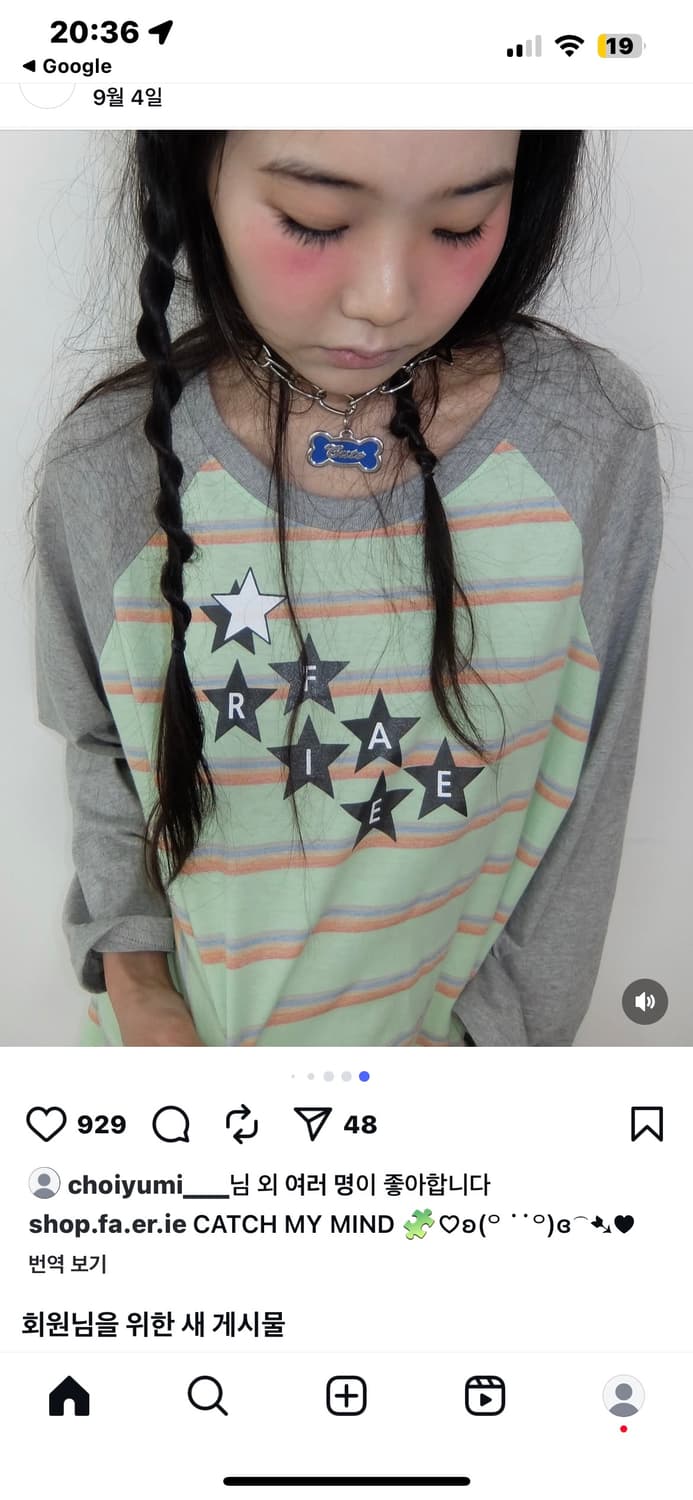The height and width of the screenshot is (1500, 693).
Task: Open the comments on this post
Action: (x=171, y=1125)
